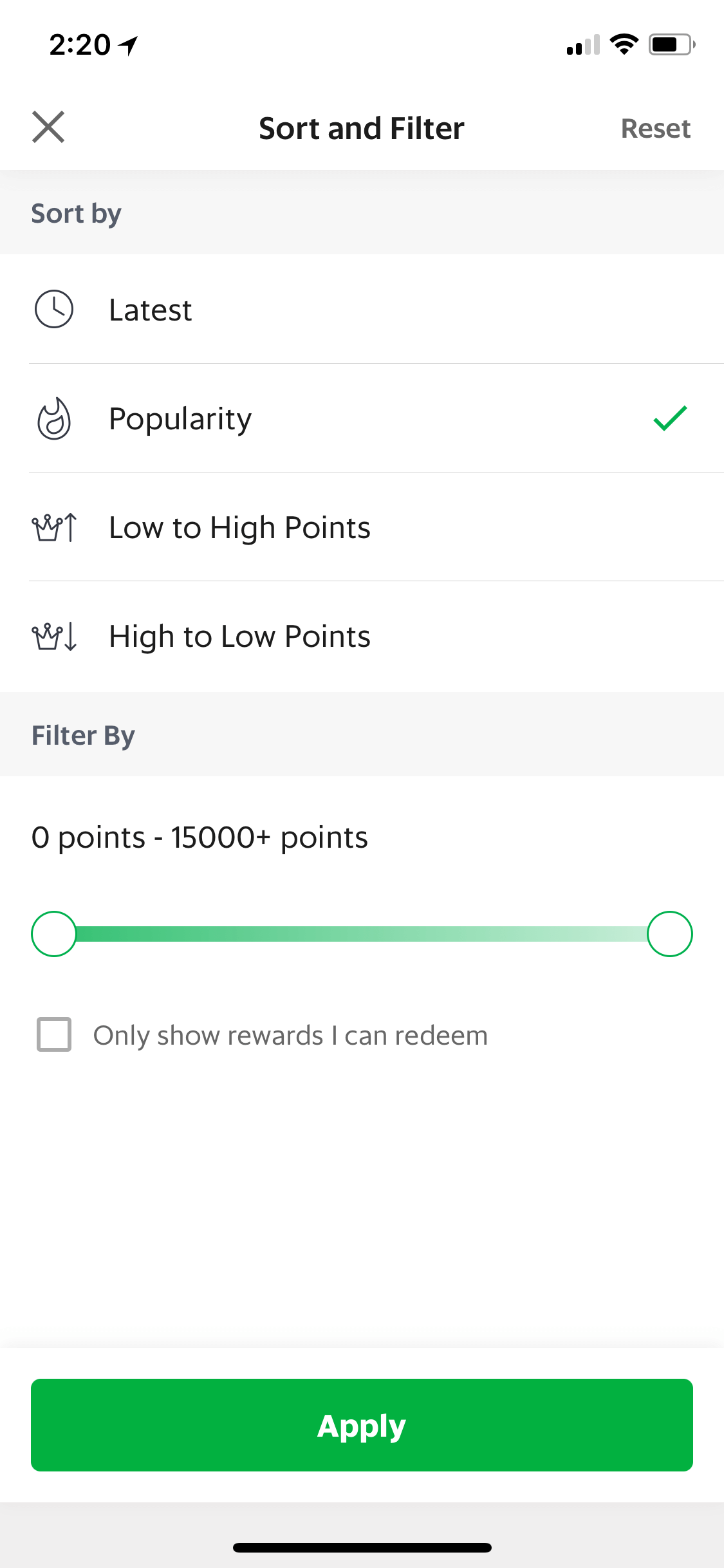Apply the selected sort and filters
Image resolution: width=724 pixels, height=1568 pixels.
[x=362, y=1425]
